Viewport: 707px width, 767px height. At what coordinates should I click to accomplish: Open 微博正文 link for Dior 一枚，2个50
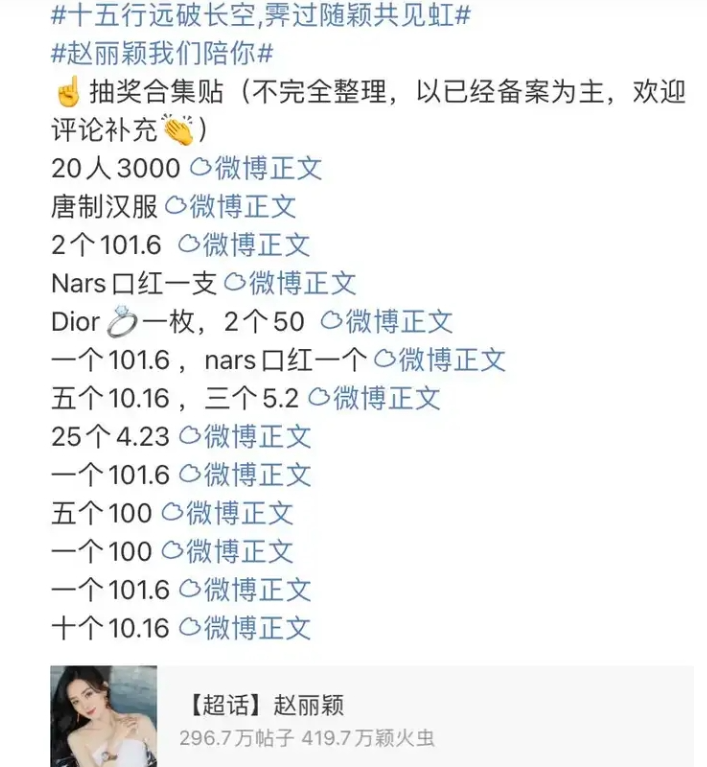tap(386, 322)
